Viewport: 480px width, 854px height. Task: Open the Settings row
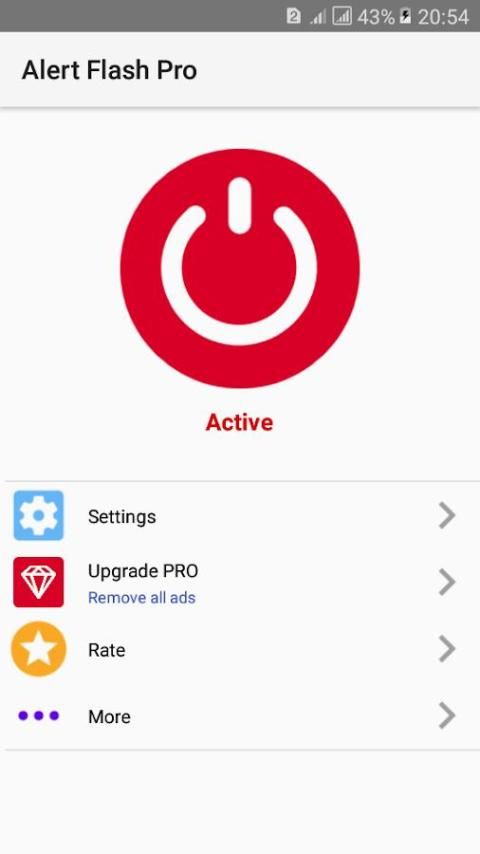click(240, 515)
